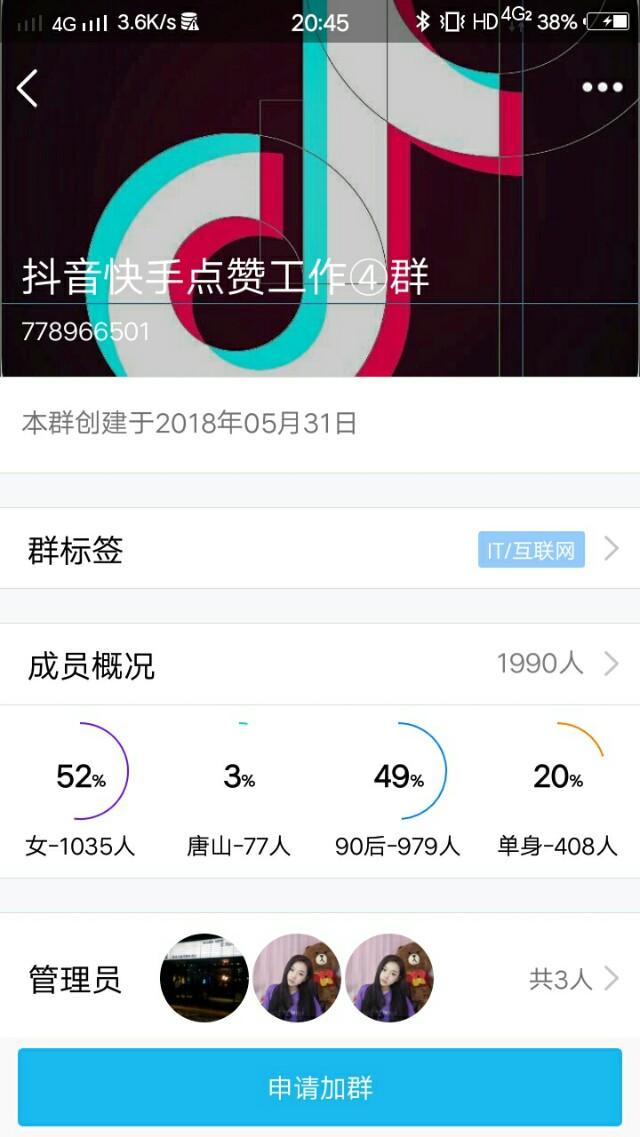Go back using the top-left arrow

(x=28, y=88)
